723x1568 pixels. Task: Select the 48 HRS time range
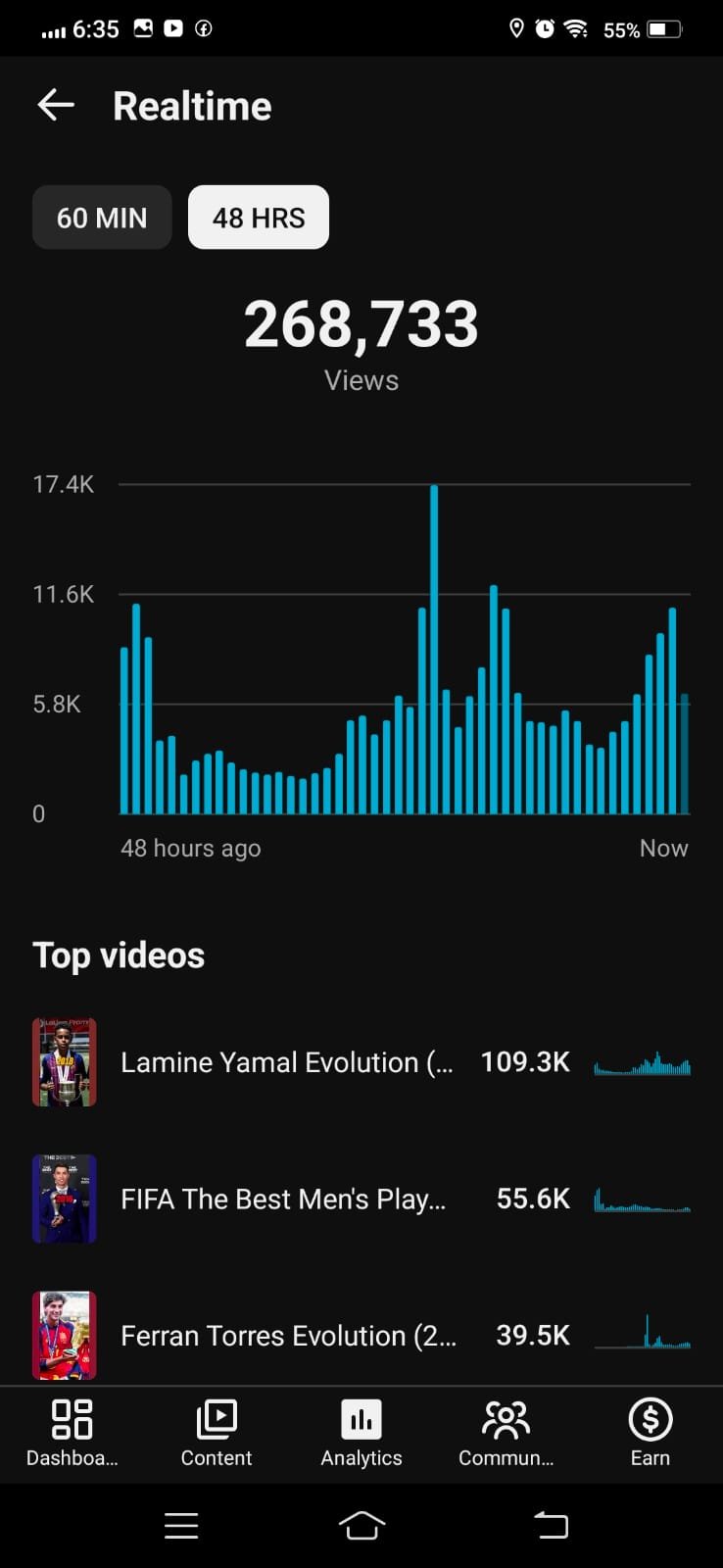tap(259, 218)
